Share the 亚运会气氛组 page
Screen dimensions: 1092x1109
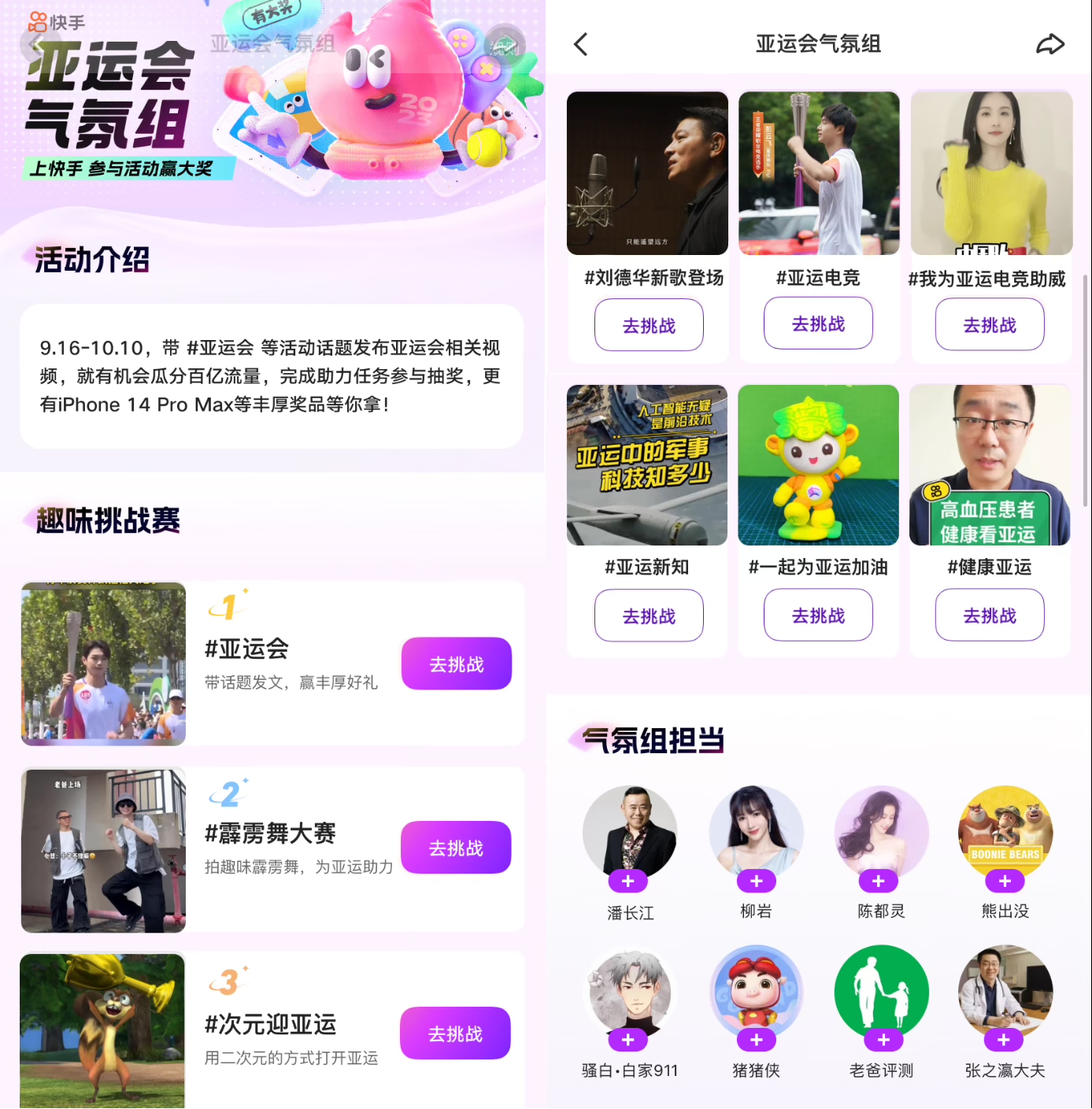click(1049, 45)
